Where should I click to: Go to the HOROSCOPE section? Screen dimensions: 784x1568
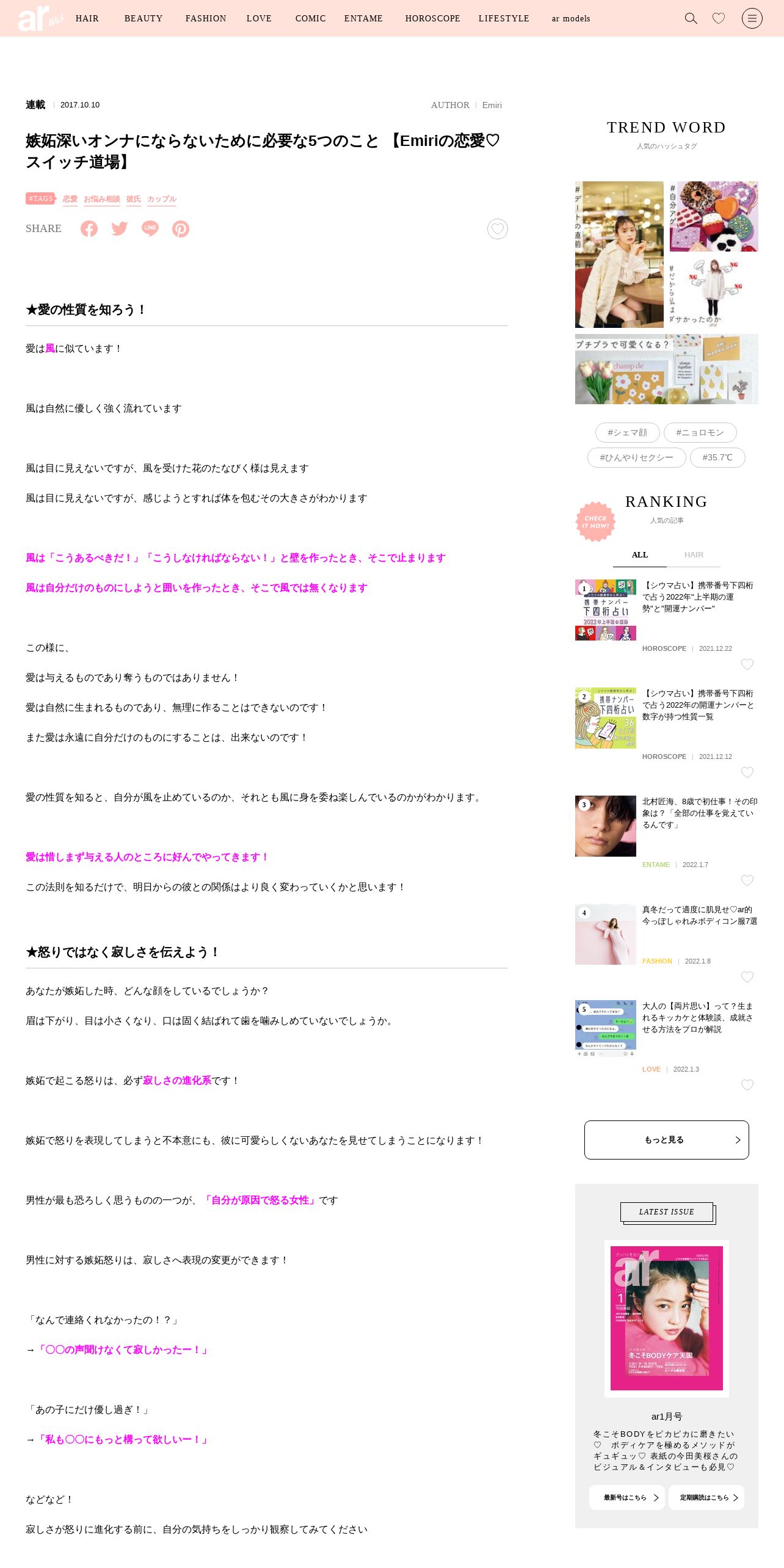(432, 18)
